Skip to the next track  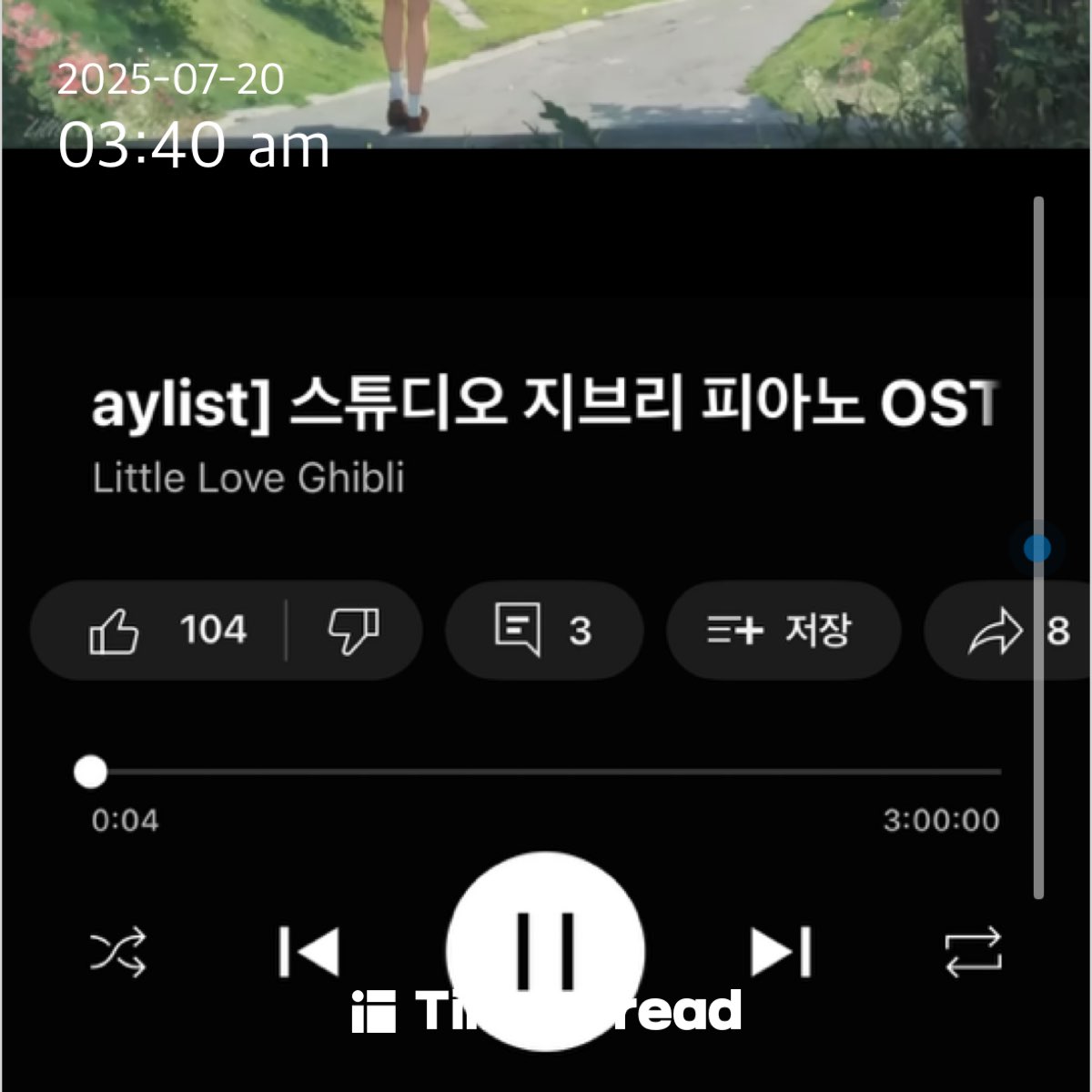pyautogui.click(x=781, y=952)
